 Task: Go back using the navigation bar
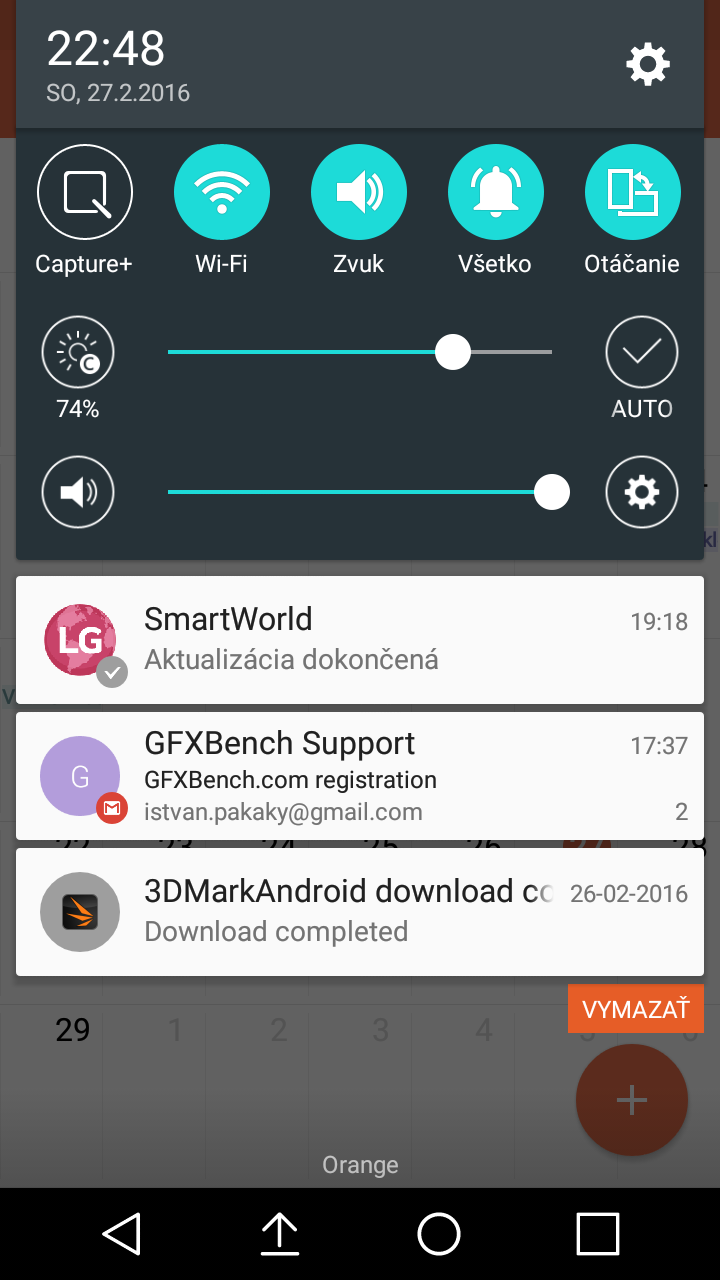(122, 1234)
